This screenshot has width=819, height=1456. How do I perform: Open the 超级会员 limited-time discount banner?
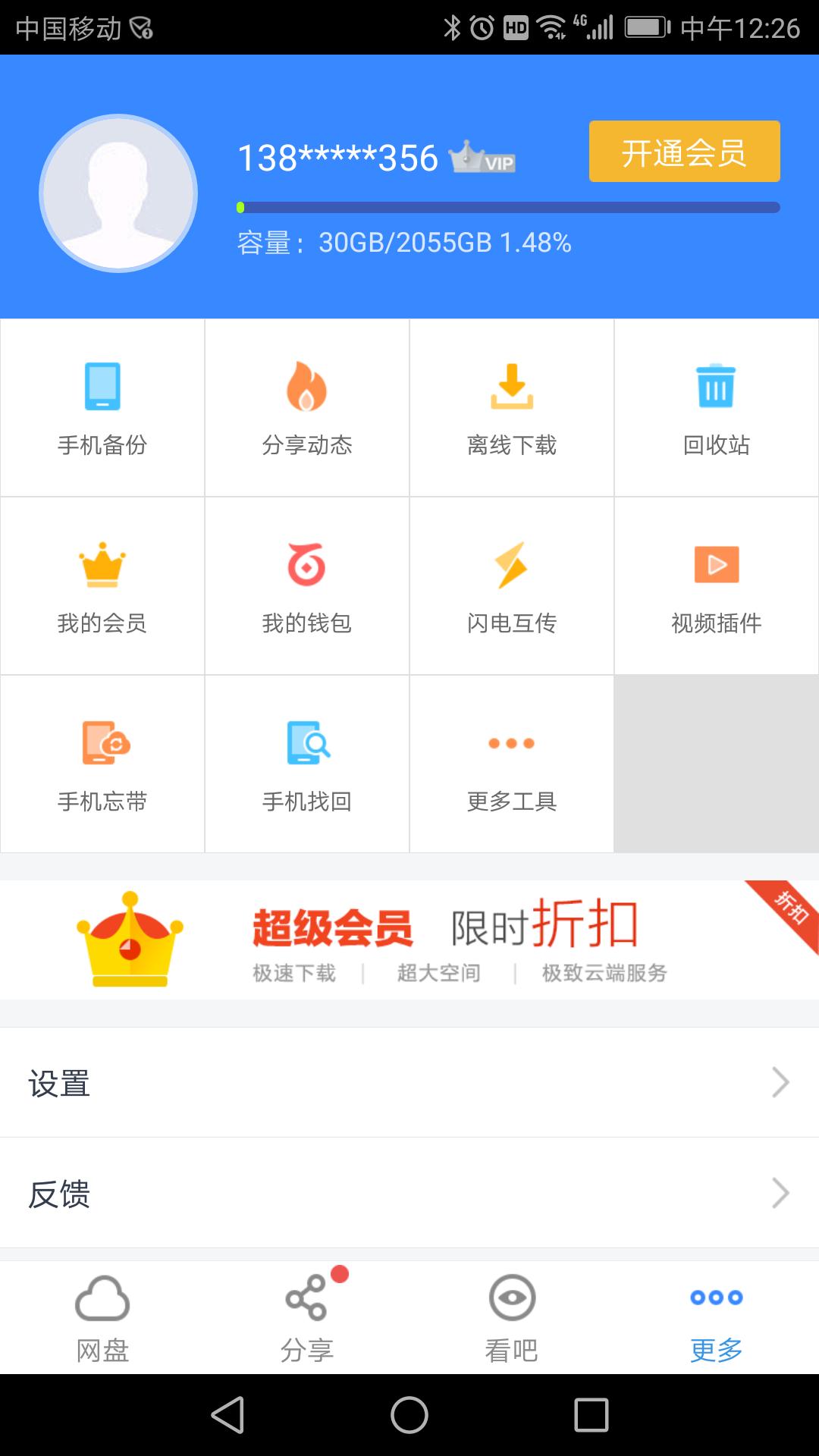point(409,940)
